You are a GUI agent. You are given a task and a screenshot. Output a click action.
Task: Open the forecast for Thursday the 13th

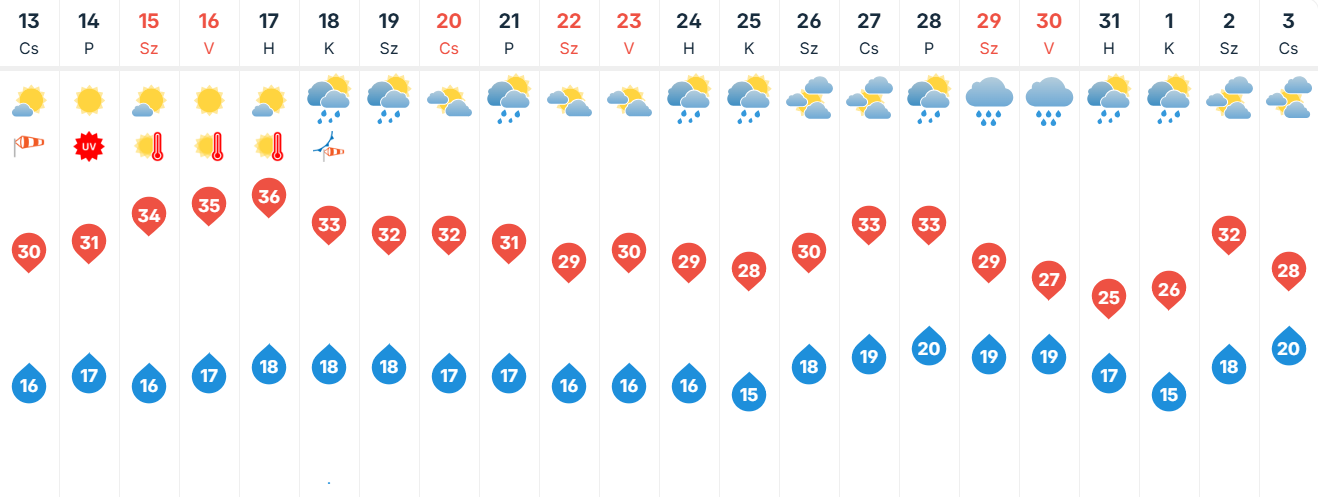(x=30, y=248)
